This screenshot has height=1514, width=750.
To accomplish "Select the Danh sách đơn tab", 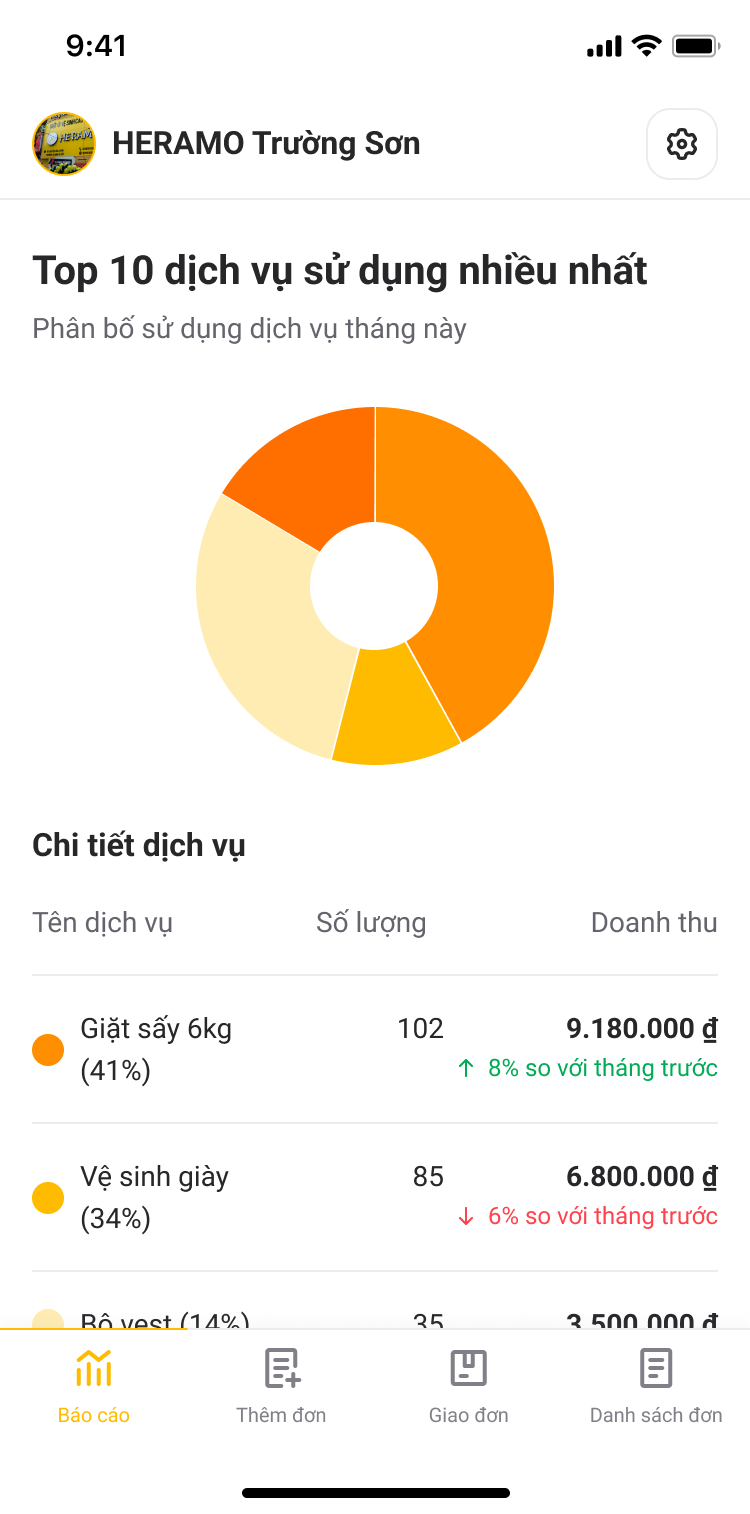I will point(656,1385).
